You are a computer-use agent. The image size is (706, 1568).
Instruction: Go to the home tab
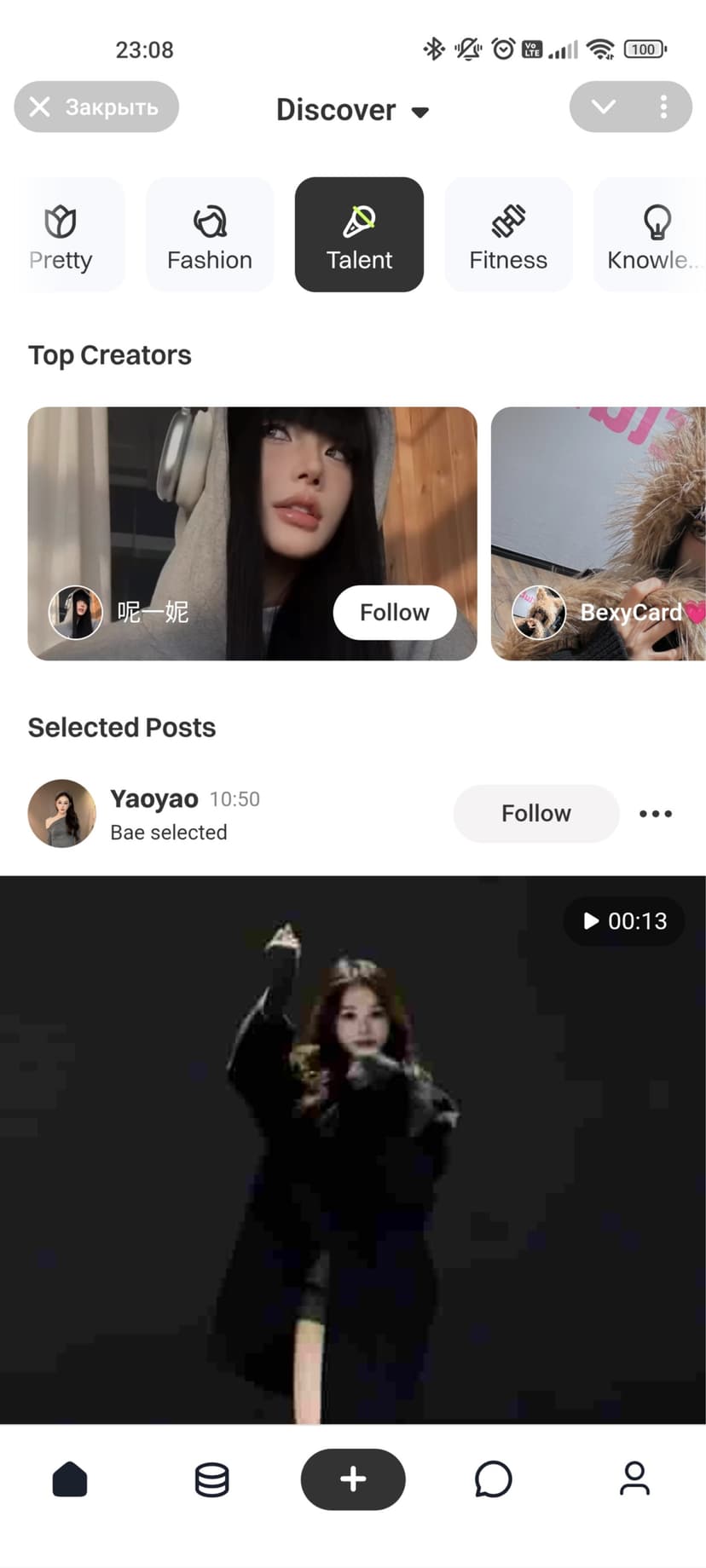tap(70, 1479)
